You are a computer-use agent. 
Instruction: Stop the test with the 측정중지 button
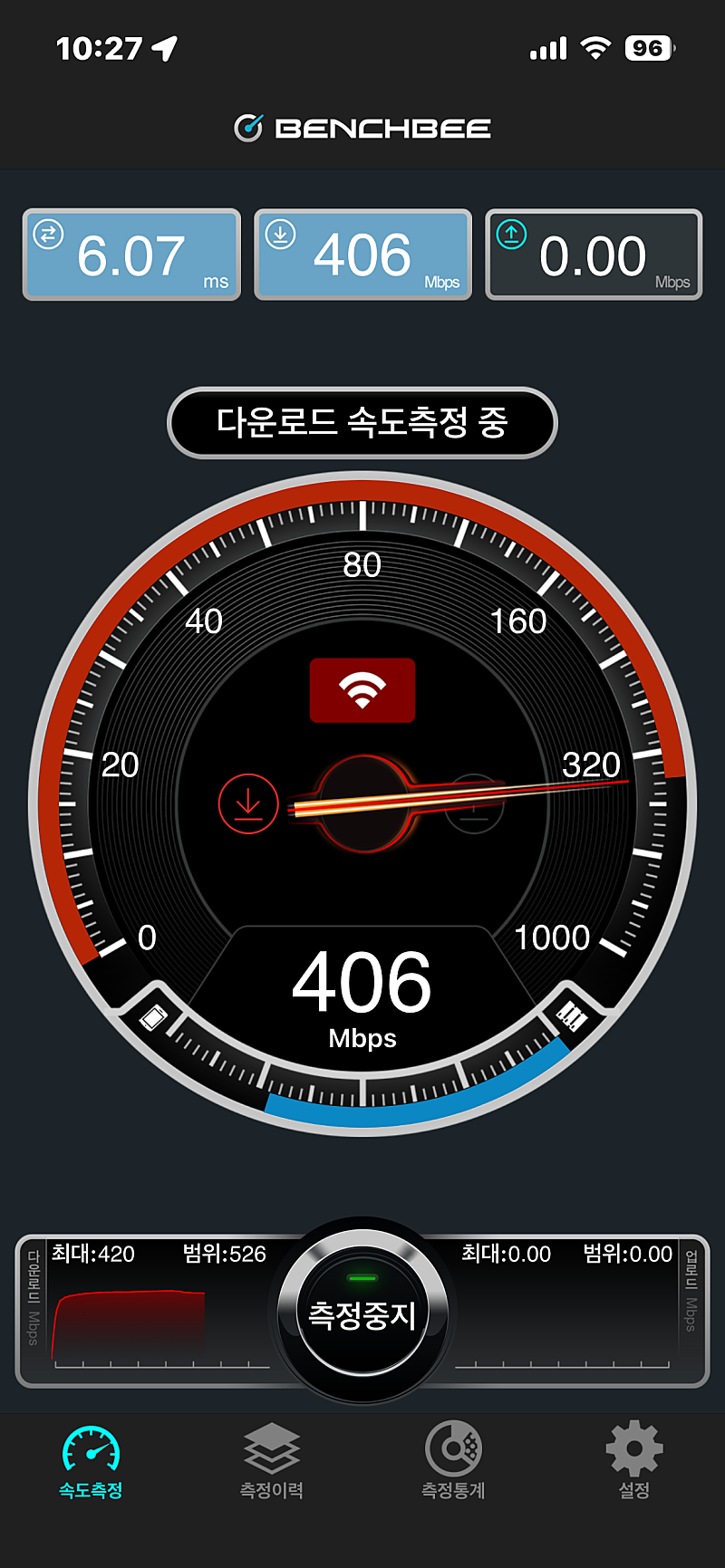pos(362,1312)
